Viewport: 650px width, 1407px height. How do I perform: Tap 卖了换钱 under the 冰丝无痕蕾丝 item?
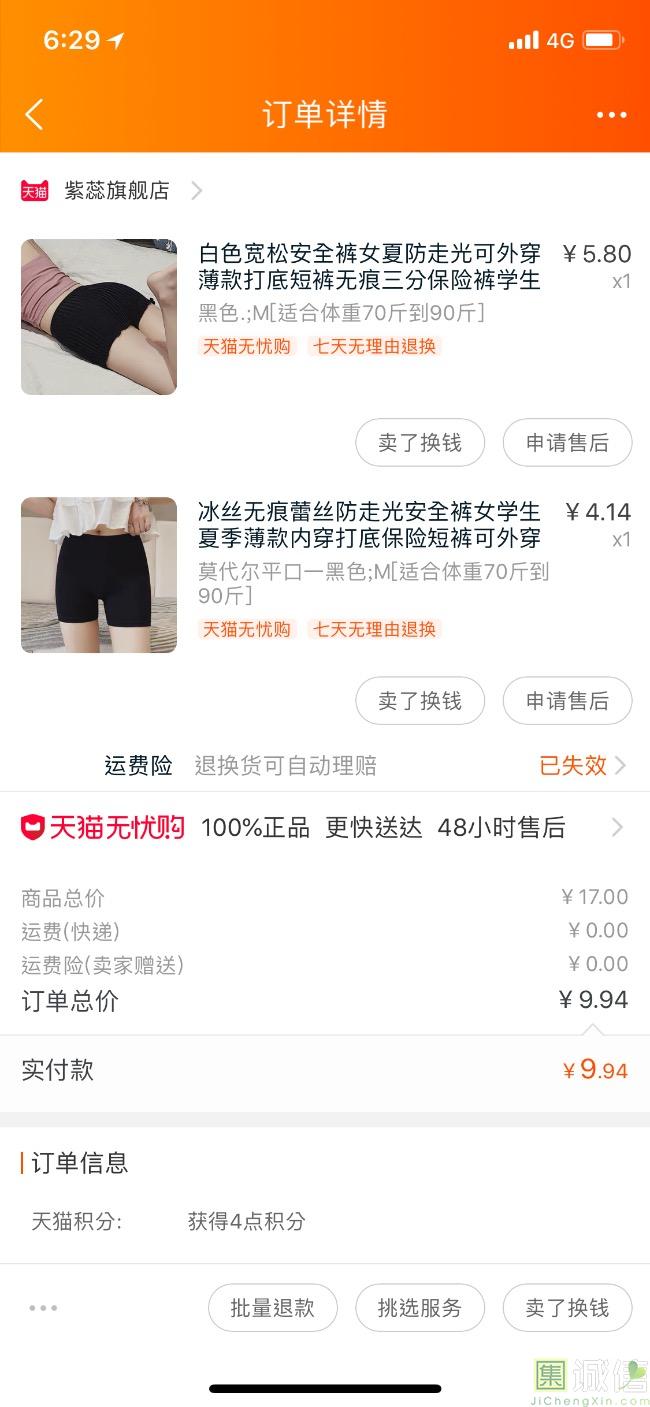(420, 701)
